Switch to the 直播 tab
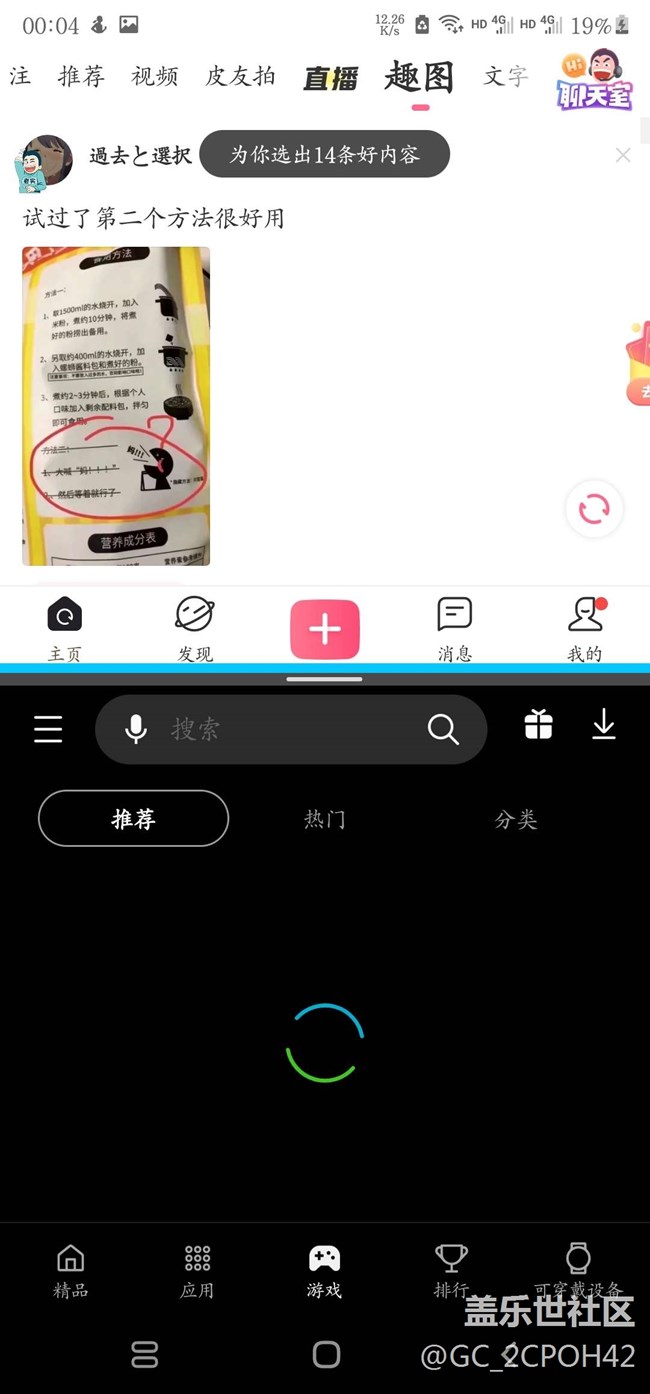The height and width of the screenshot is (1394, 650). coord(331,78)
